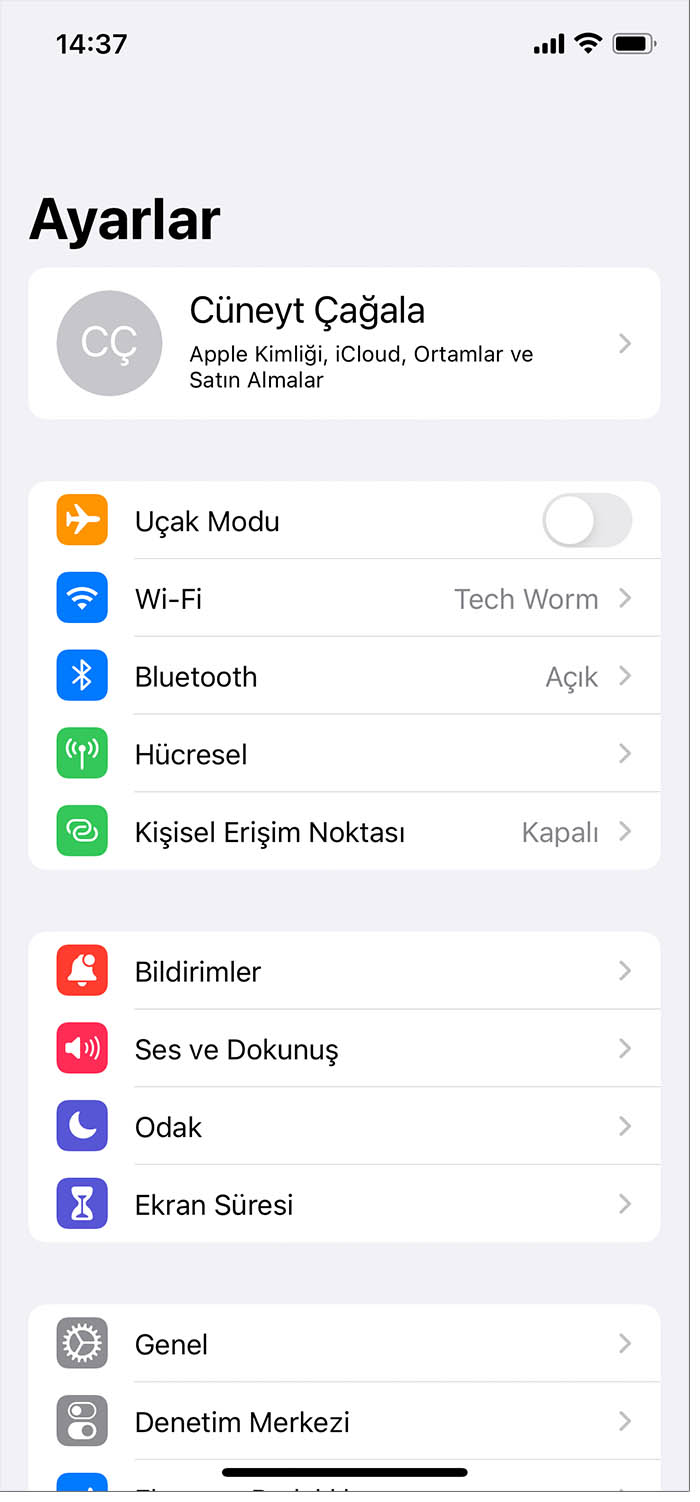The image size is (700, 1502).
Task: Select Ses ve Dokunuş
Action: click(x=343, y=1049)
